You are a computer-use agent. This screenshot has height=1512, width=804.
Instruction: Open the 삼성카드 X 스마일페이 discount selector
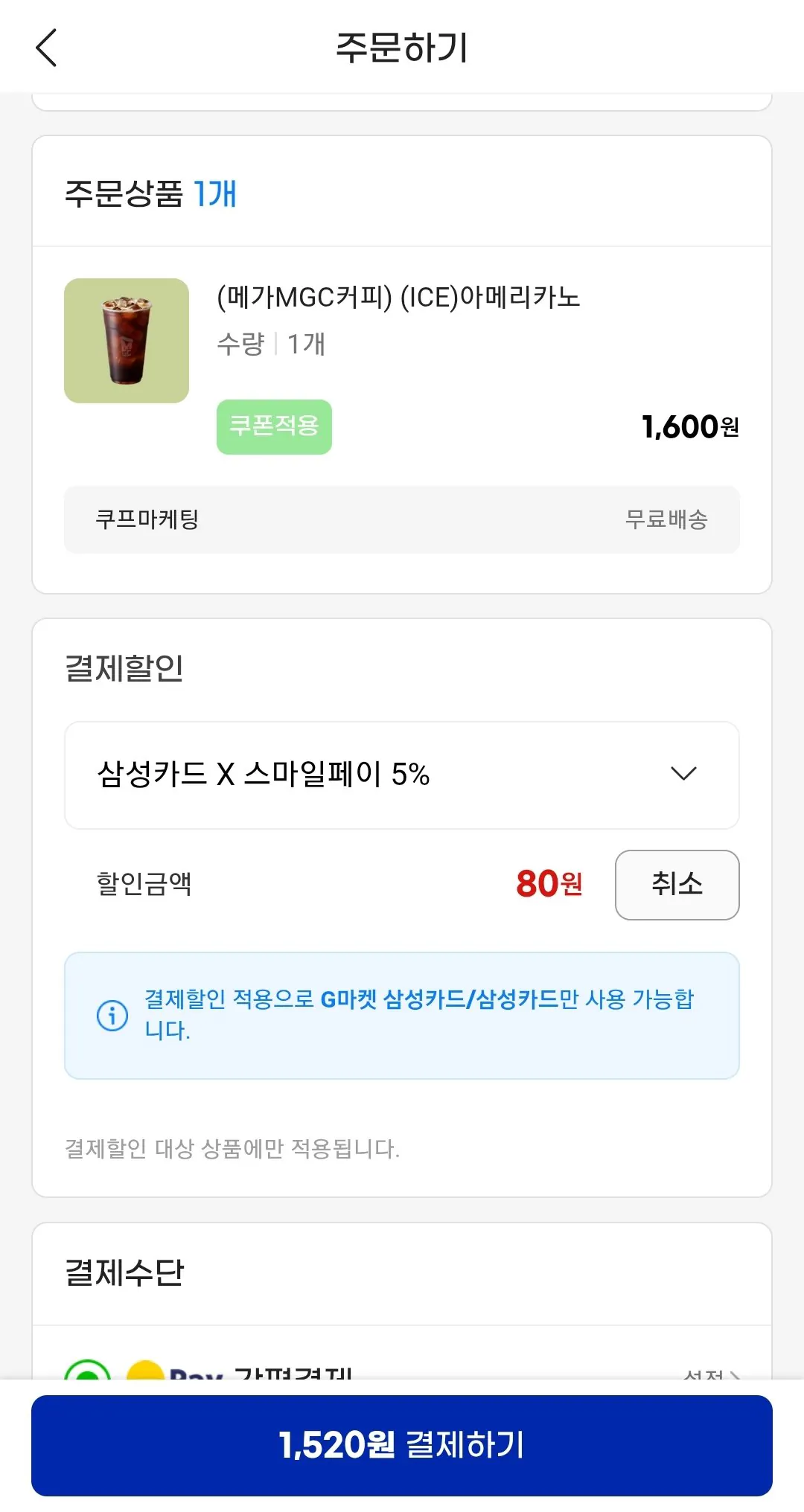tap(402, 774)
